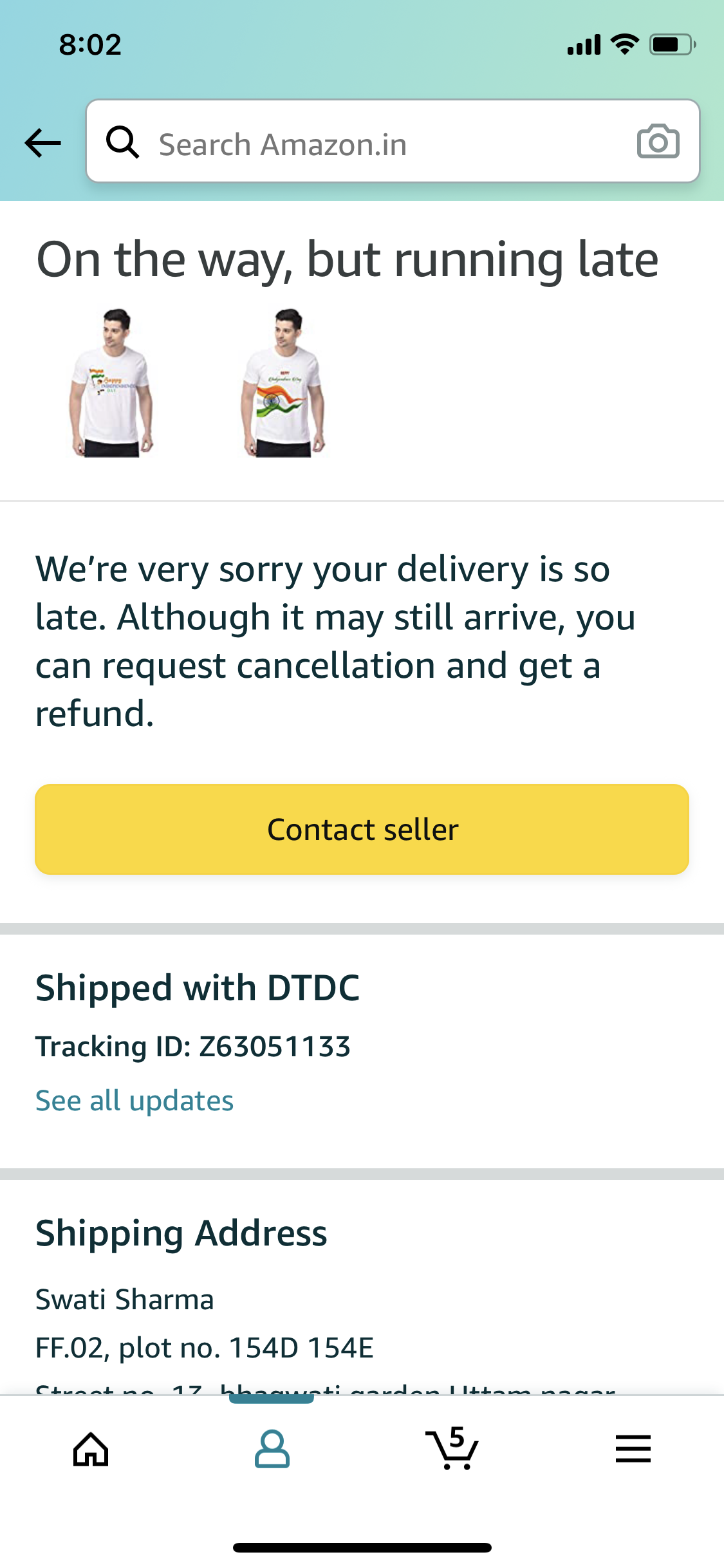Contact seller about the late delivery
Viewport: 724px width, 1568px height.
click(x=362, y=829)
